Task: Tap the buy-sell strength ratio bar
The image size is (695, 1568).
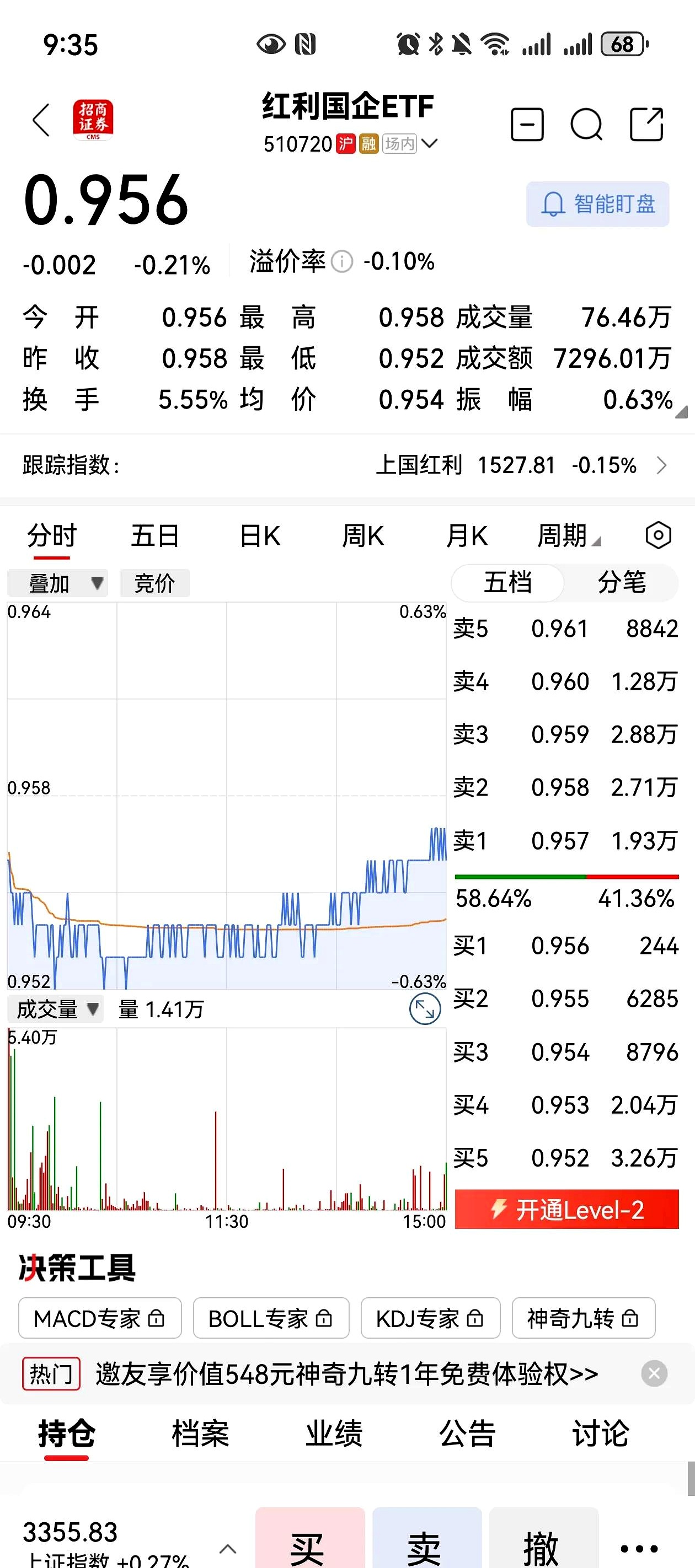Action: point(566,877)
